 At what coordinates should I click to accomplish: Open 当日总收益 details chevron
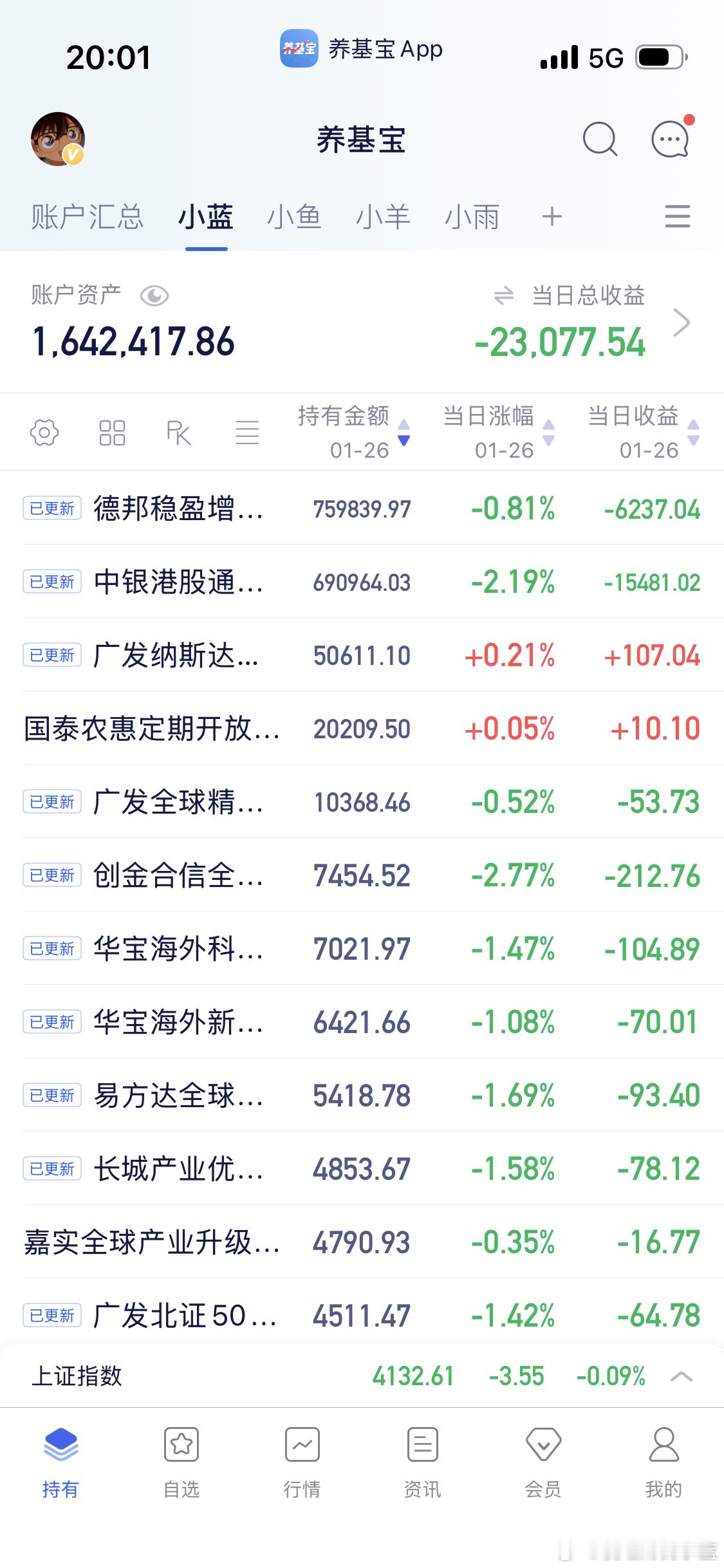pyautogui.click(x=682, y=322)
